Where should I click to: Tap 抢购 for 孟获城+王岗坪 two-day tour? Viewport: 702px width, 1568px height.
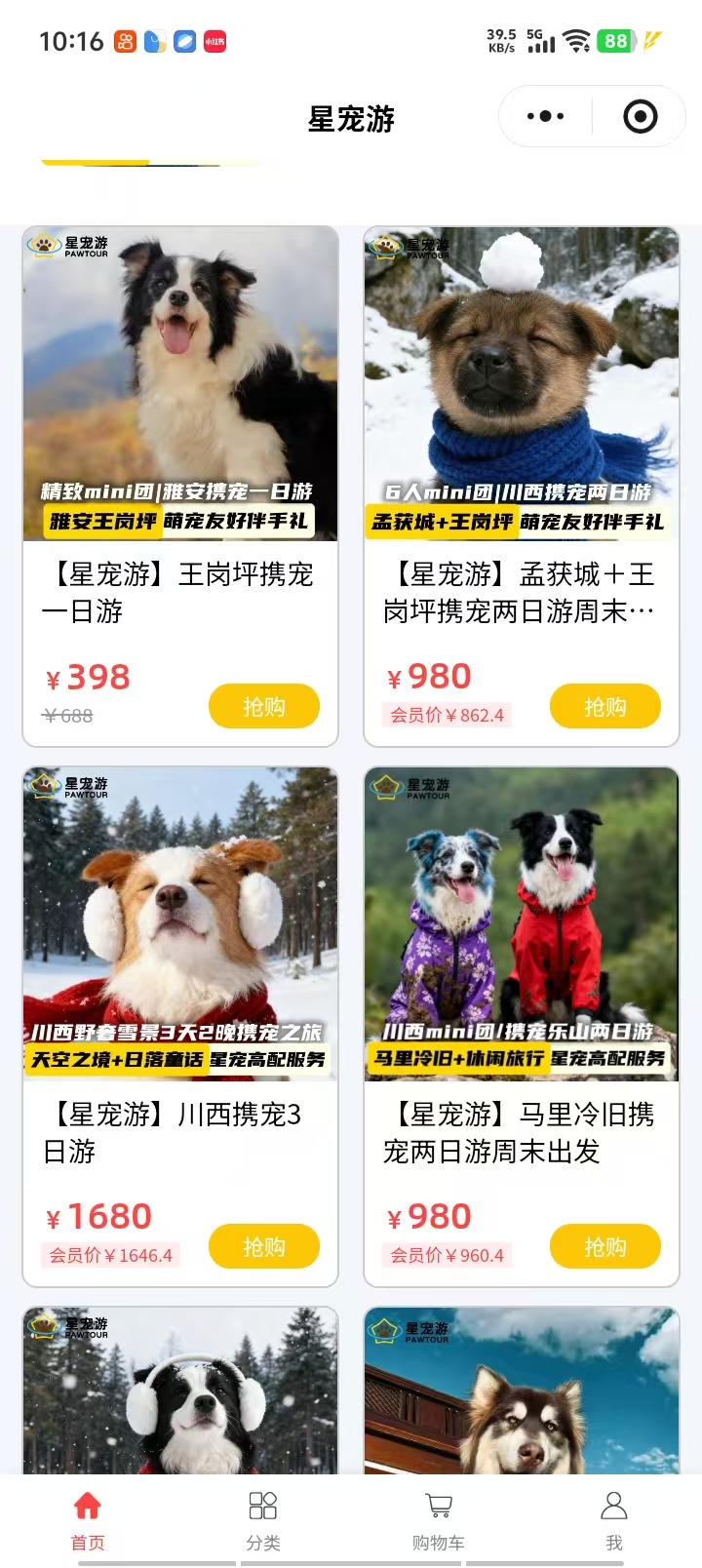click(604, 707)
